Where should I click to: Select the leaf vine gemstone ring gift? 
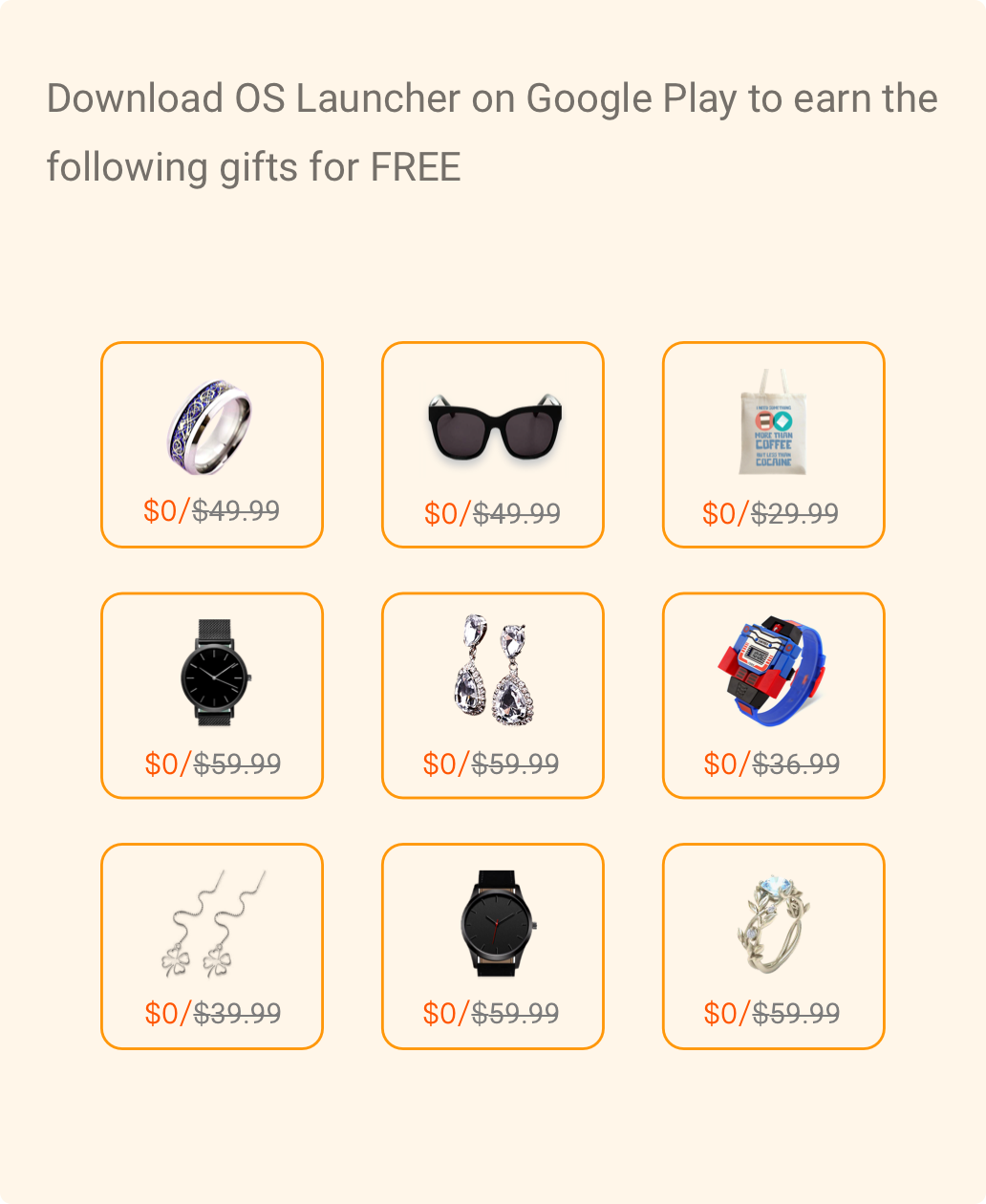[x=773, y=945]
